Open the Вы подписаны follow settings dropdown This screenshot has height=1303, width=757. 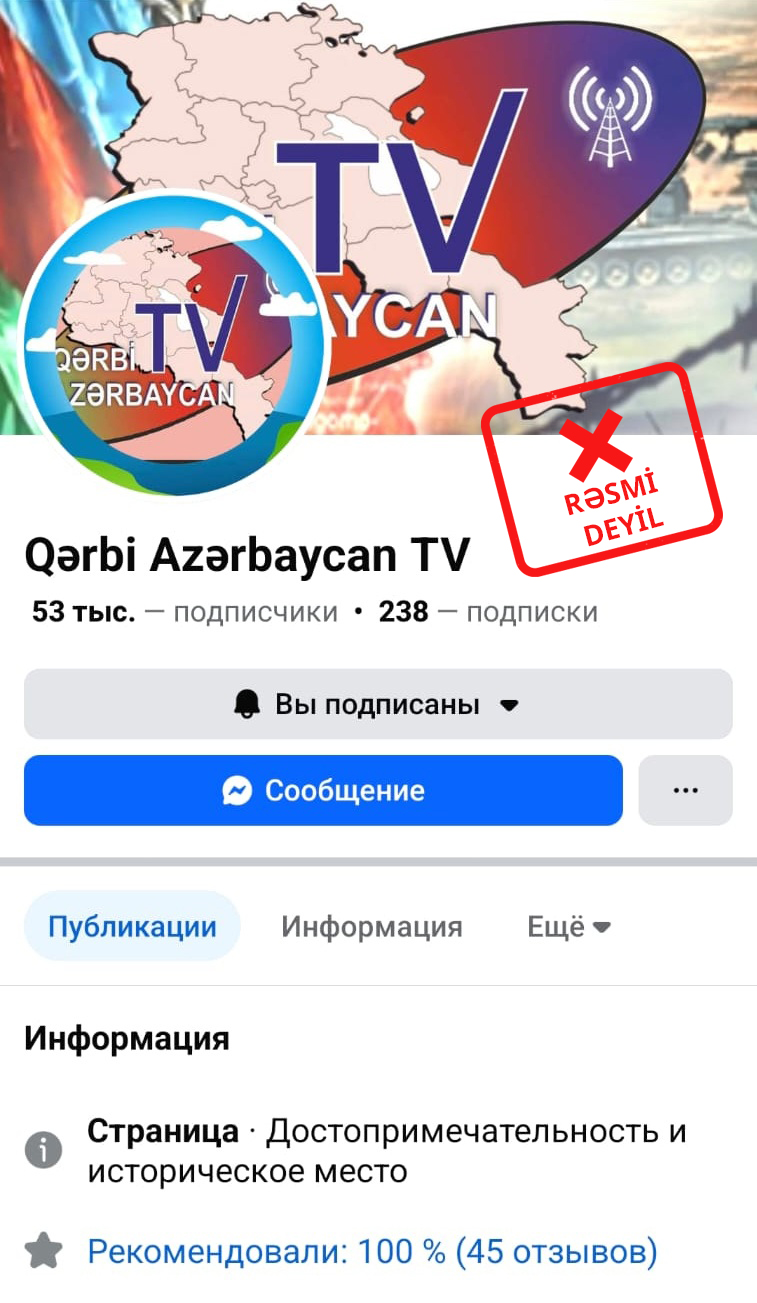(x=378, y=704)
